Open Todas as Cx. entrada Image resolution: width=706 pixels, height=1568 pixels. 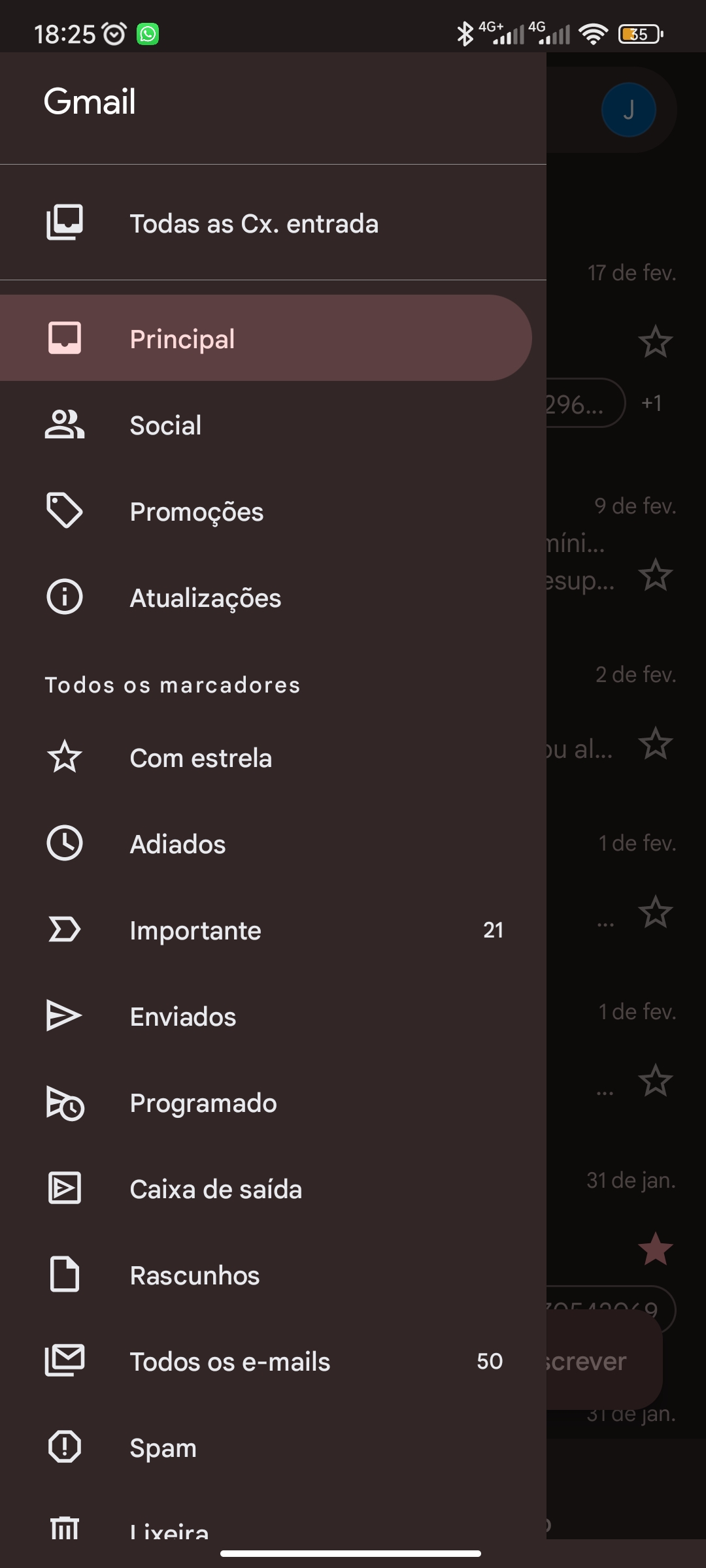pyautogui.click(x=273, y=223)
